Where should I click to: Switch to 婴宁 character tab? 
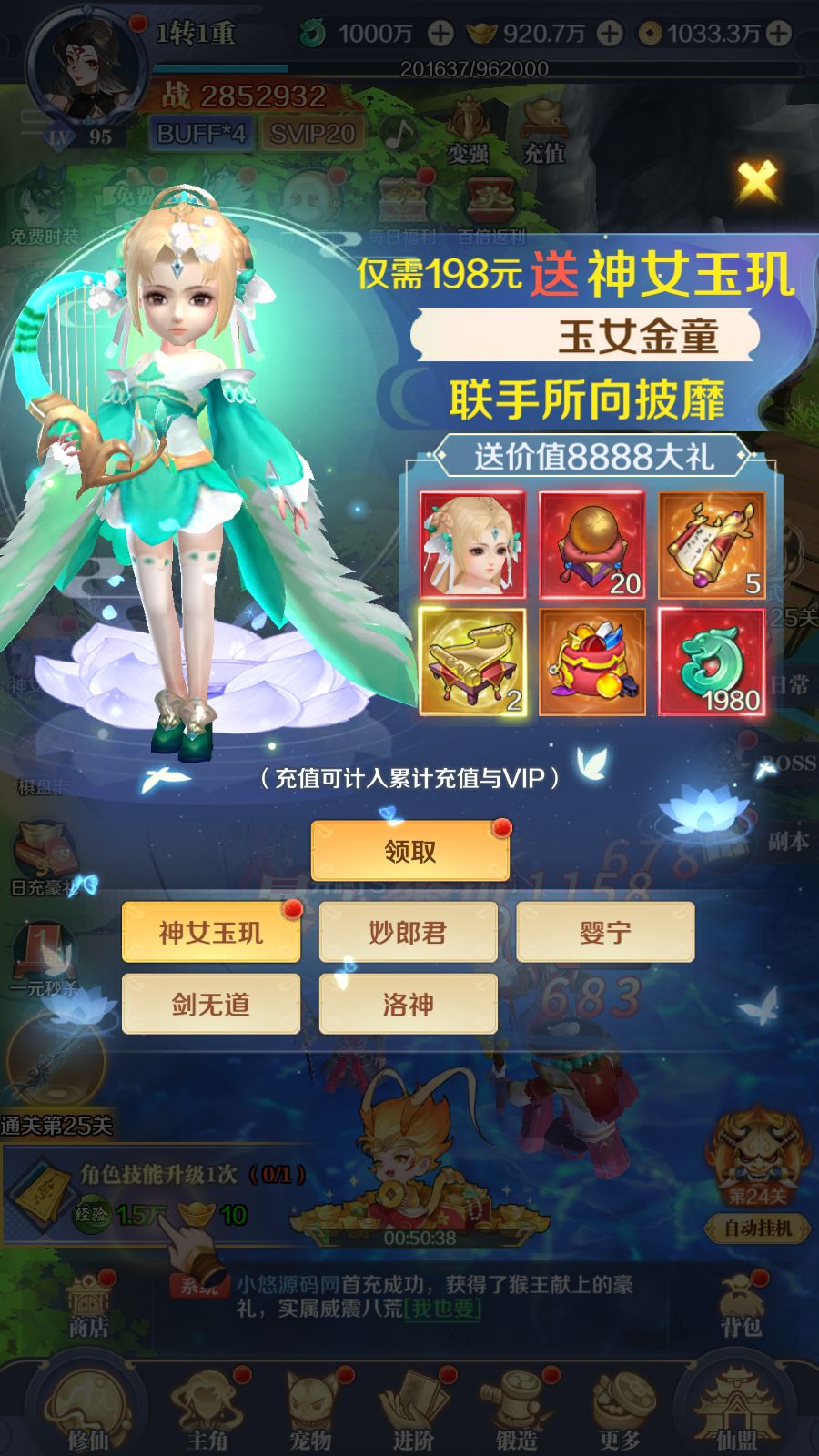click(x=605, y=932)
